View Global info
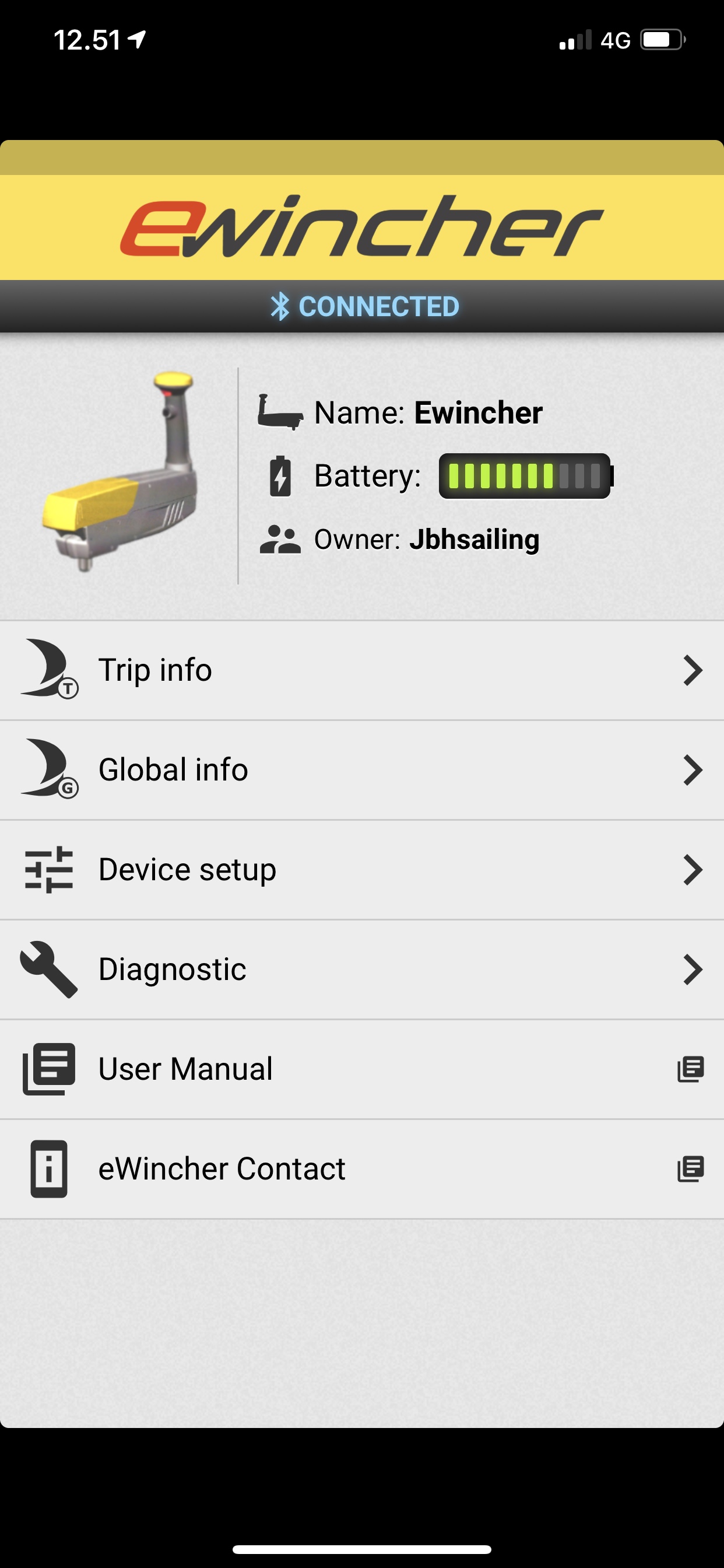724x1568 pixels. [361, 770]
